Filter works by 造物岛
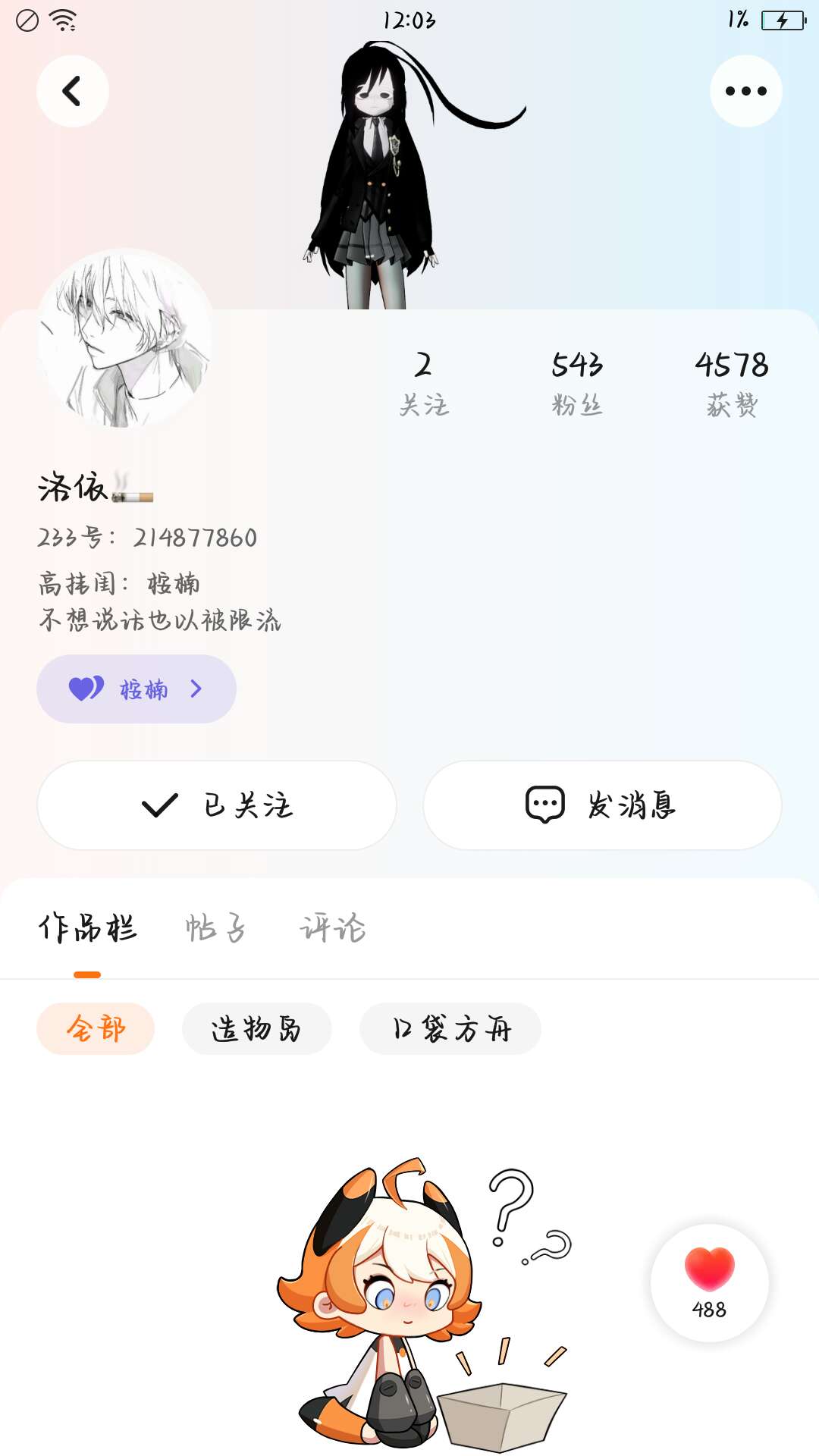This screenshot has height=1456, width=819. point(256,1029)
